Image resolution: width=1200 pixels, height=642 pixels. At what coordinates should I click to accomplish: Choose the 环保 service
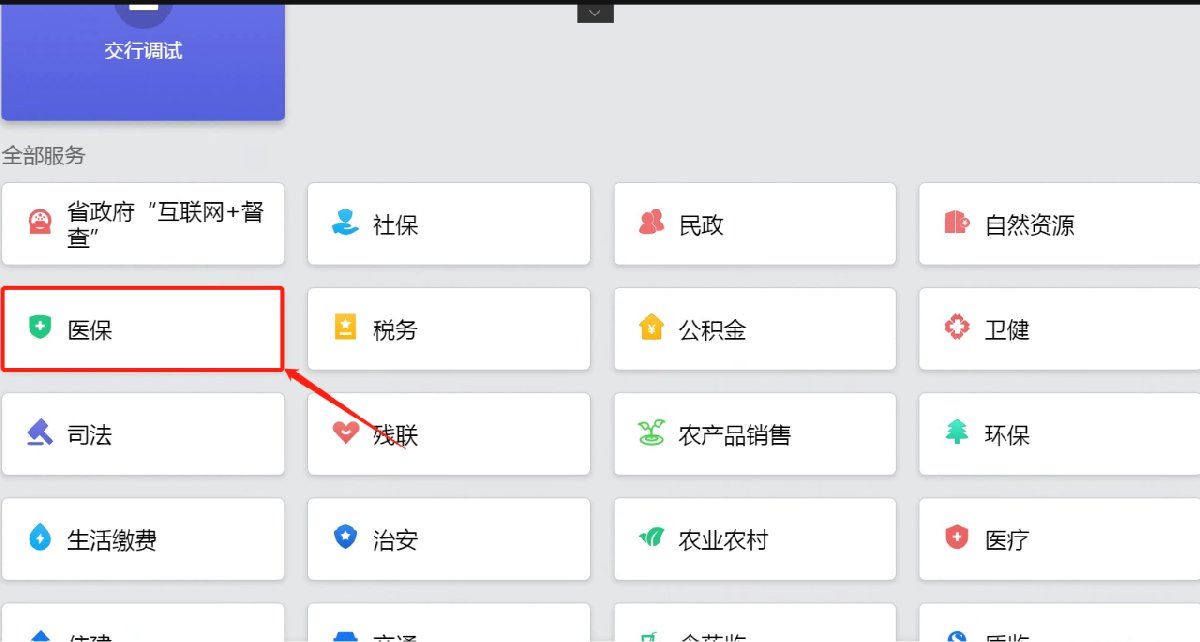(x=1058, y=434)
